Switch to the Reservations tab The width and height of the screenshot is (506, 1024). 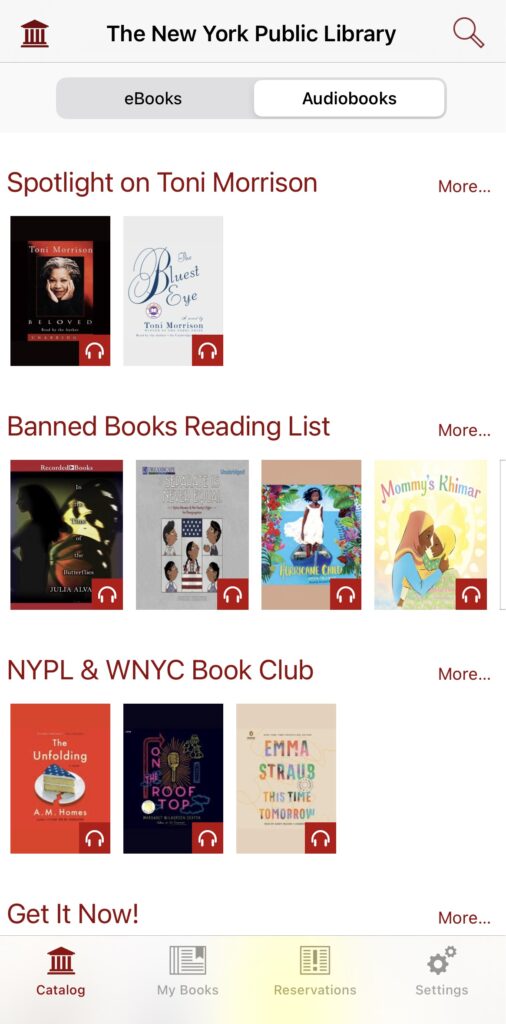[315, 971]
